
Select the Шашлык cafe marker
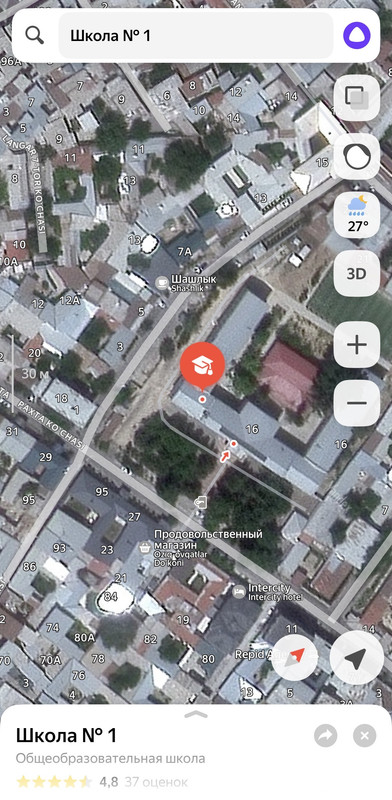(162, 283)
